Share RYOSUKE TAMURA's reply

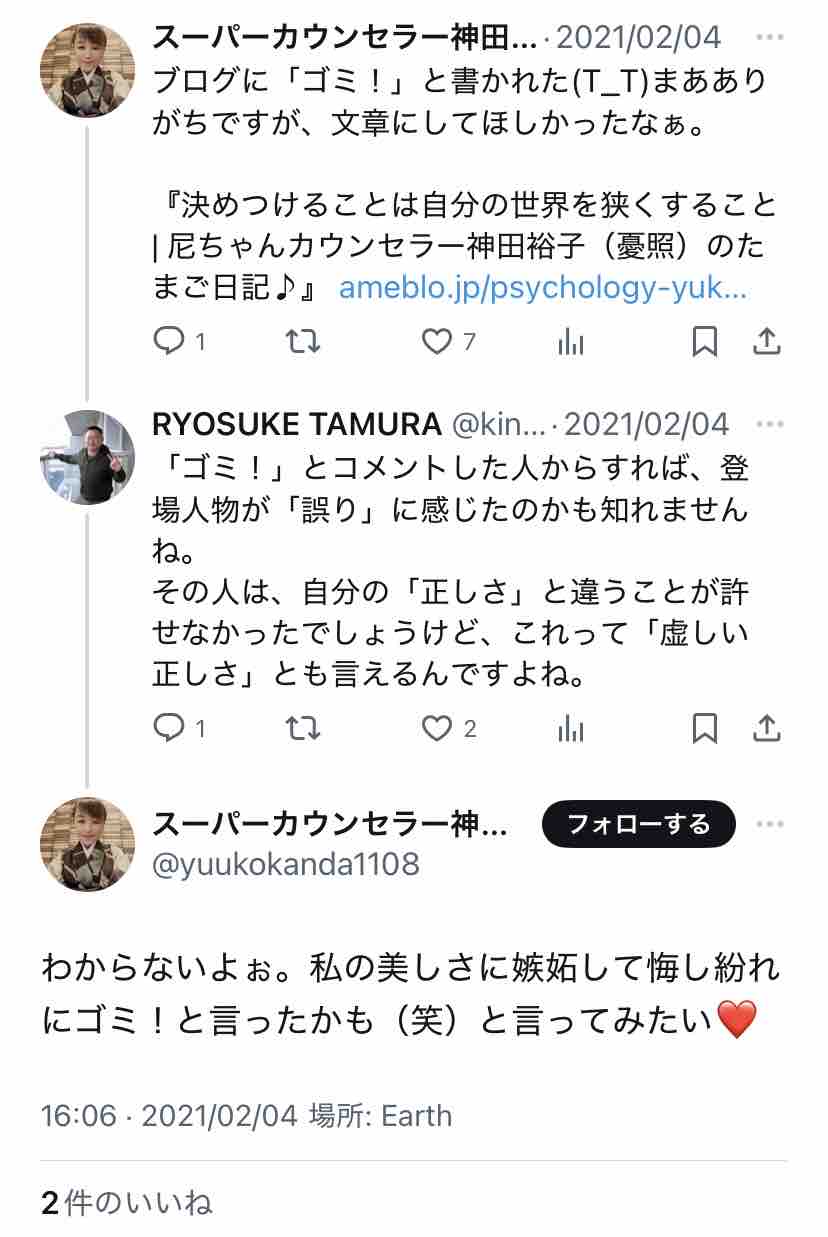click(x=766, y=728)
